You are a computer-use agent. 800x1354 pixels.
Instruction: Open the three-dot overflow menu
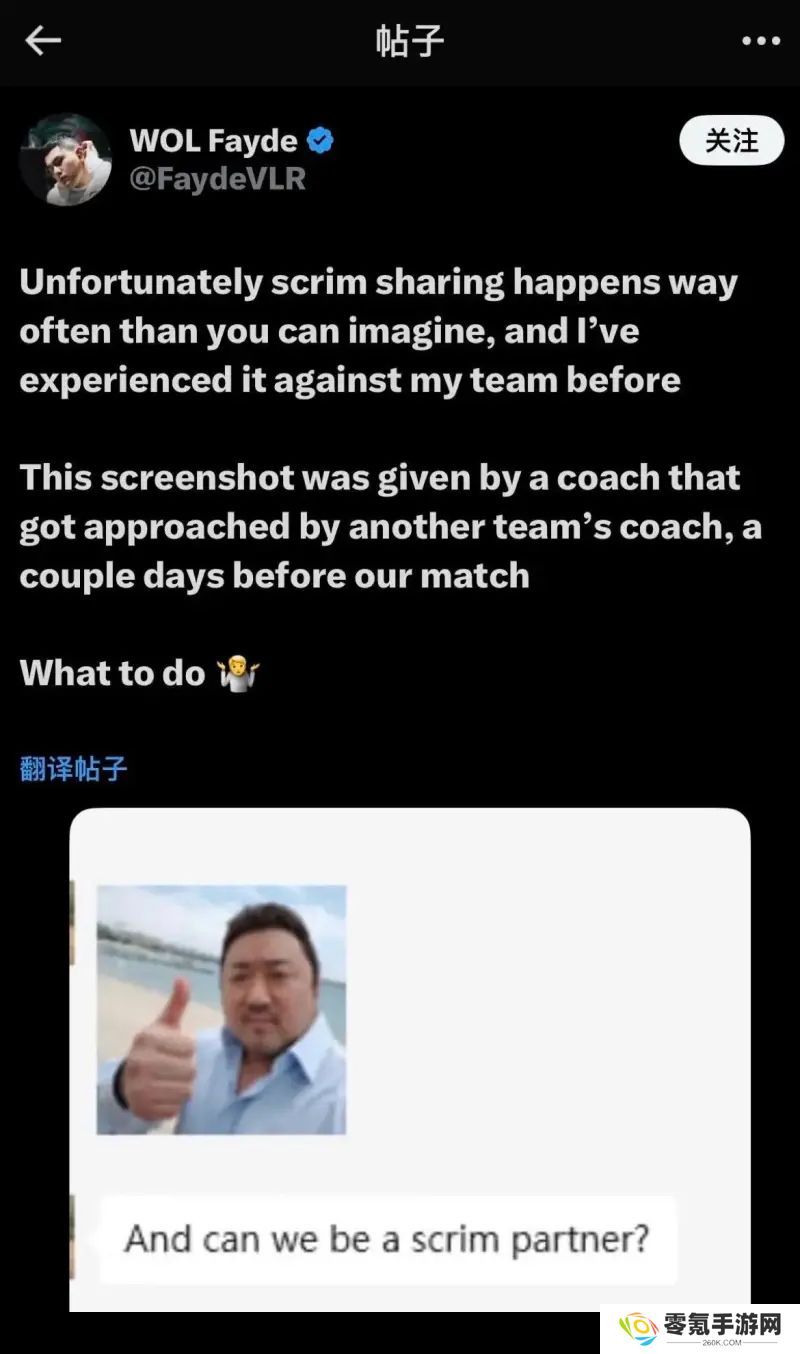[x=760, y=41]
